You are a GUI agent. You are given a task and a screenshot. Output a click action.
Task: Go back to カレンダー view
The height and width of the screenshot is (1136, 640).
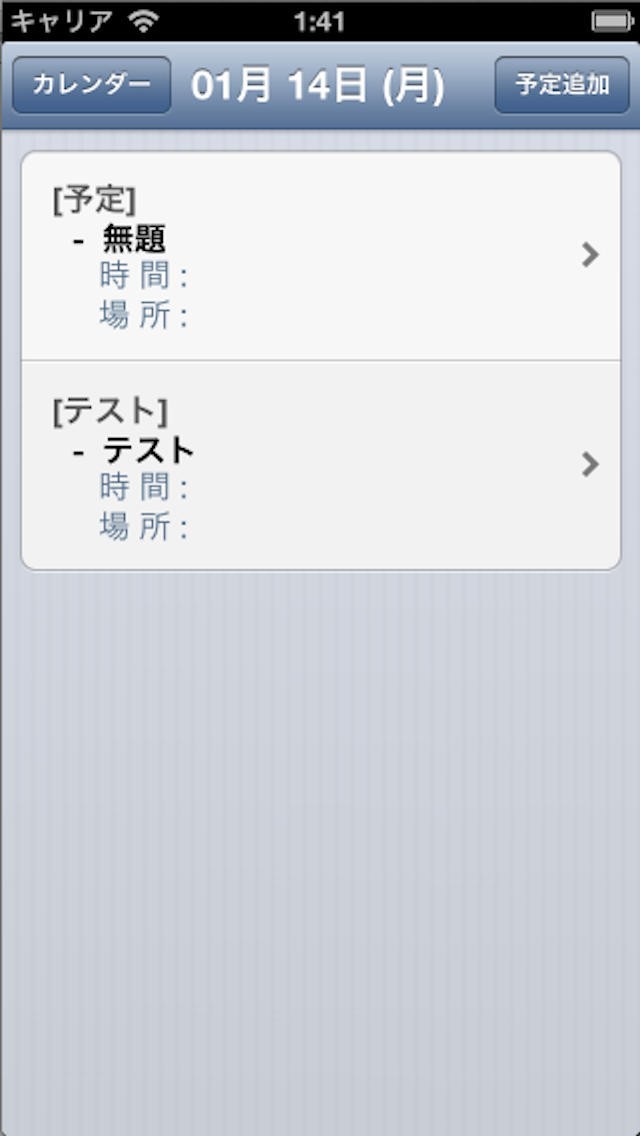[x=91, y=85]
